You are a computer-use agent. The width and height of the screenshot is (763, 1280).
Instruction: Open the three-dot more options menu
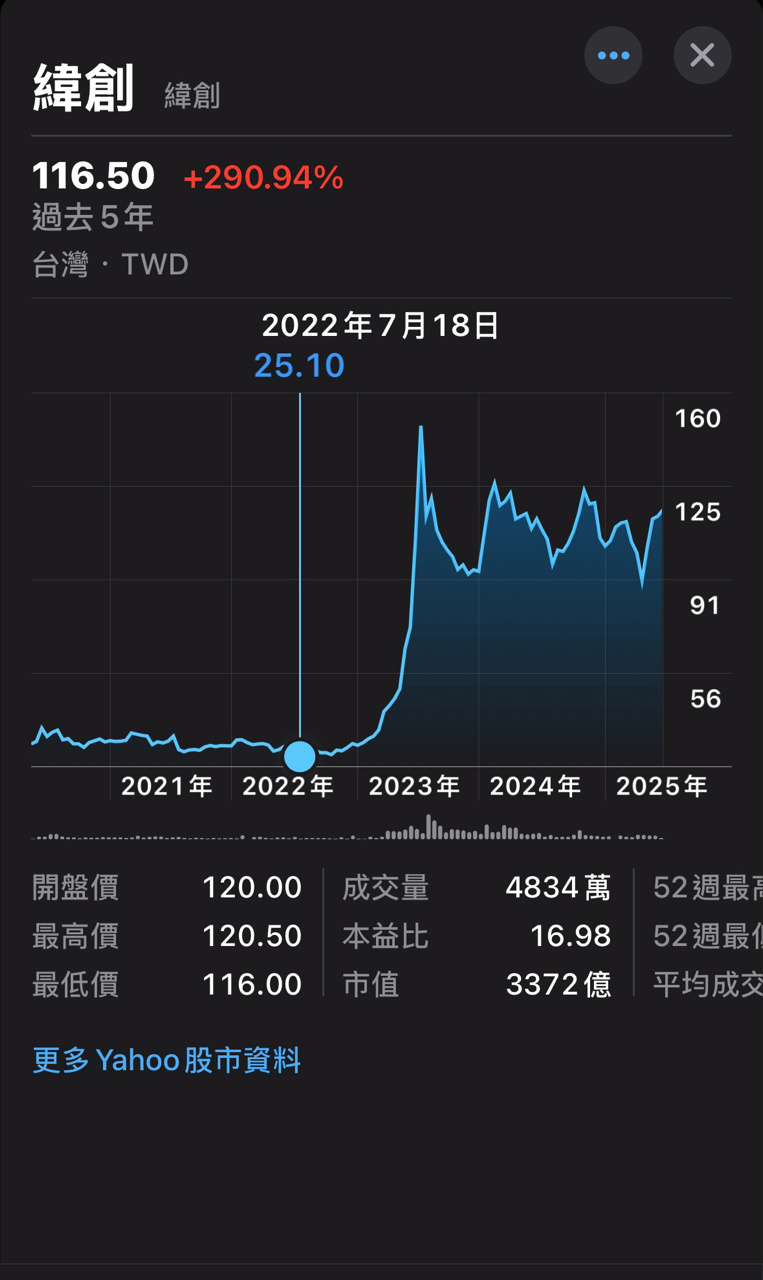pos(613,55)
